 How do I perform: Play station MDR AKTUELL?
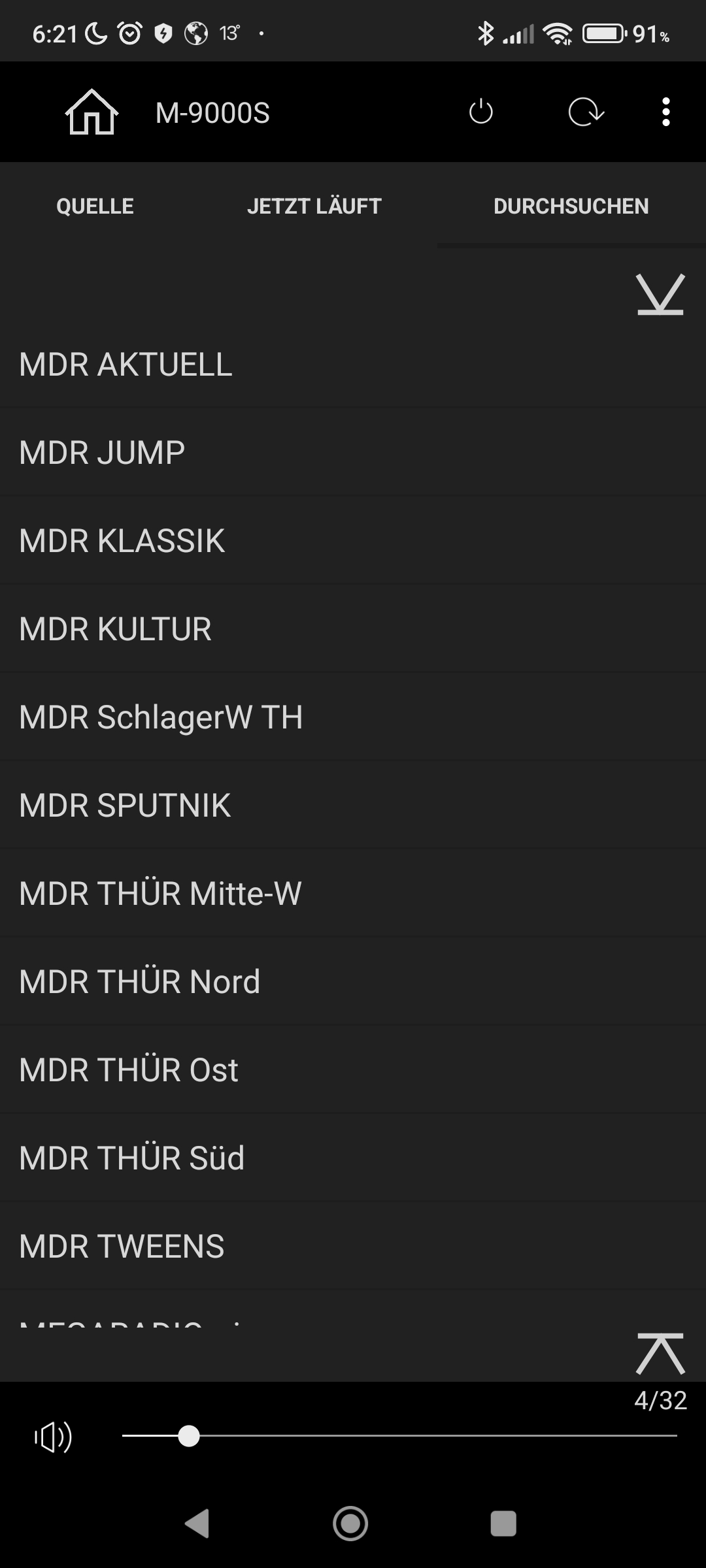pos(126,365)
